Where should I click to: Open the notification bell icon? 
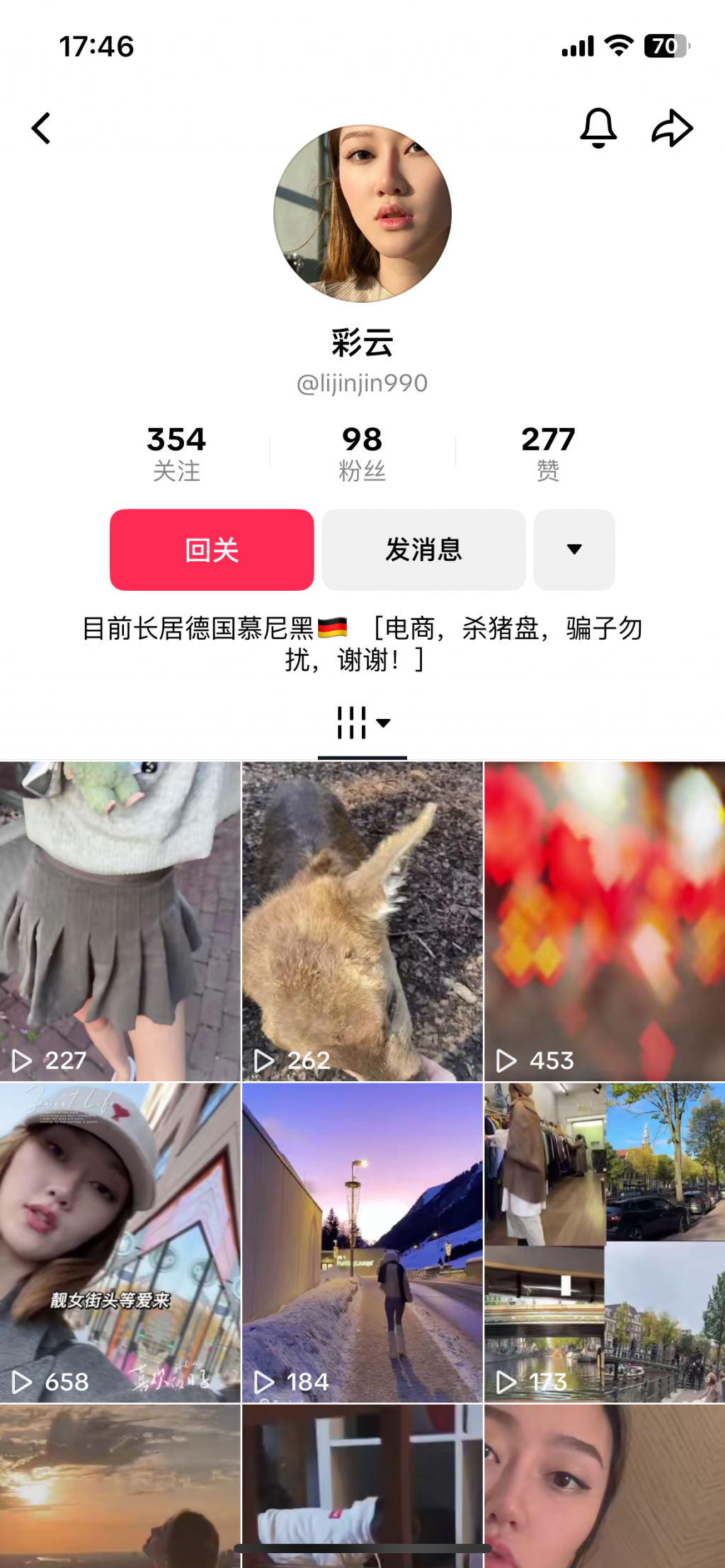coord(598,128)
